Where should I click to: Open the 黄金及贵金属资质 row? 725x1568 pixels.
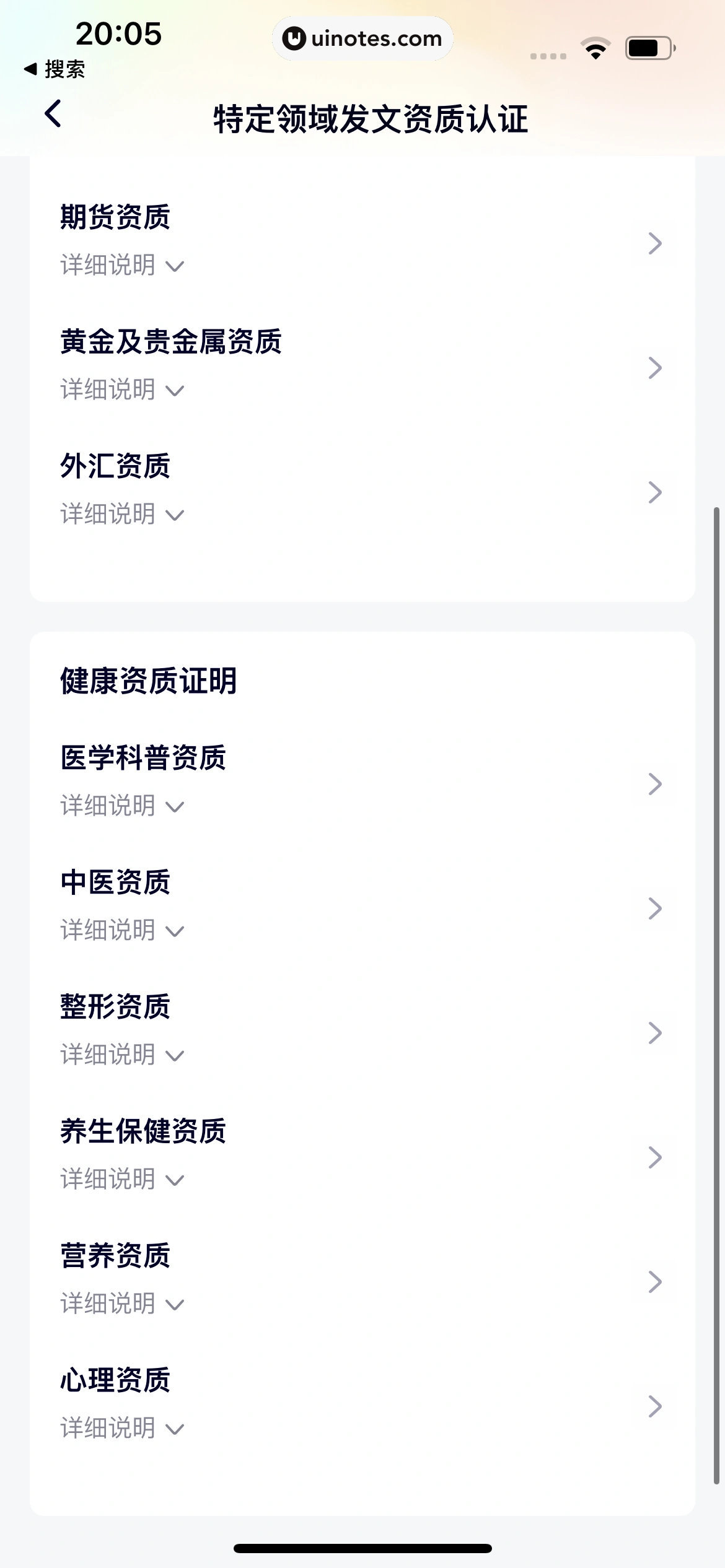(x=654, y=368)
